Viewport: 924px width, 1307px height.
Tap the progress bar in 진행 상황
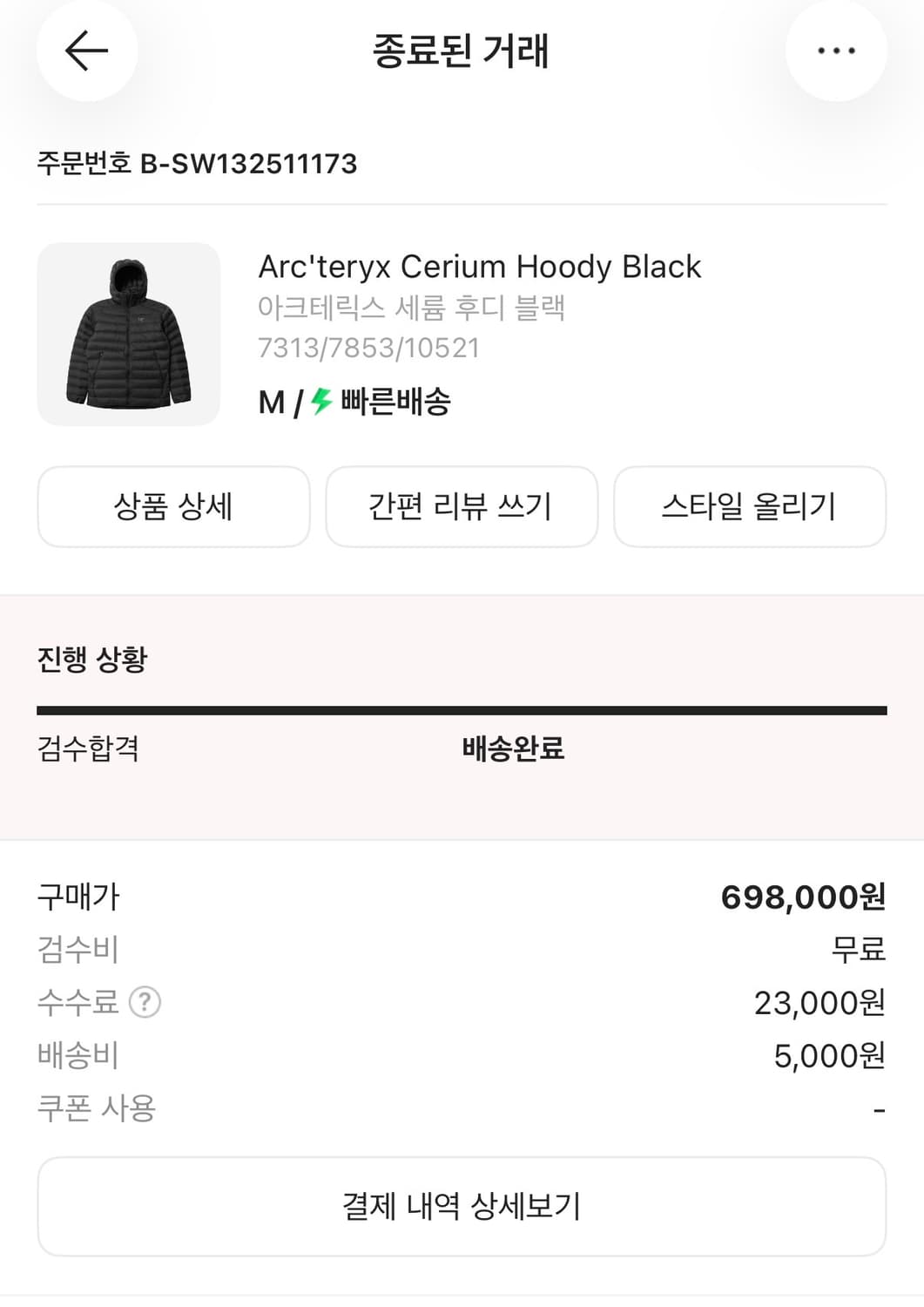coord(462,710)
